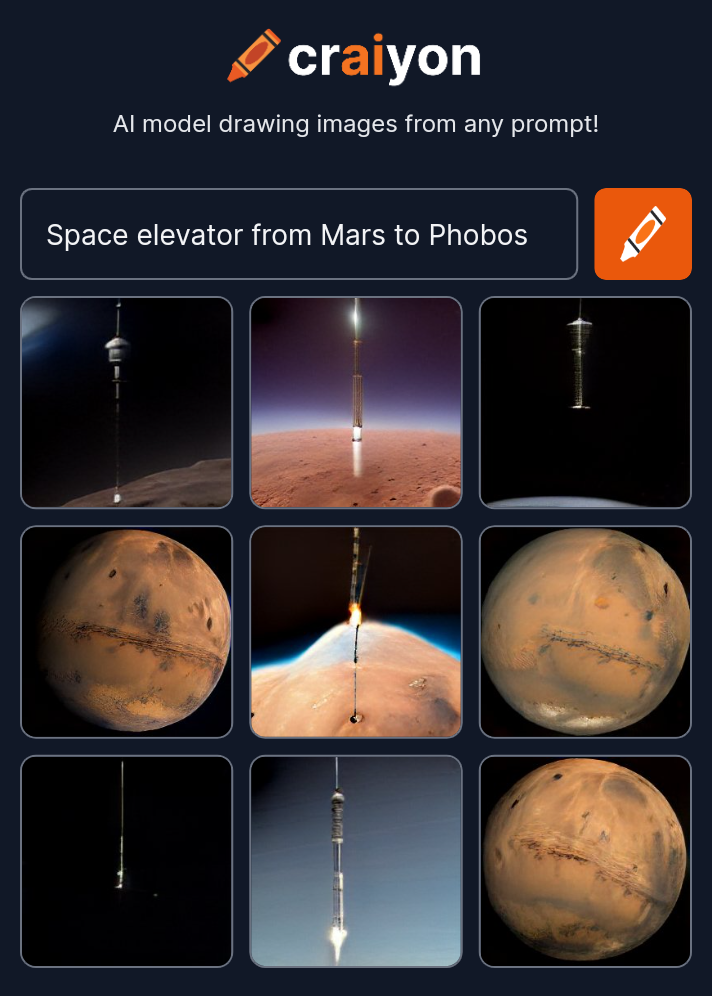
Task: Open the tile with tower over rocky ground
Action: (126, 402)
